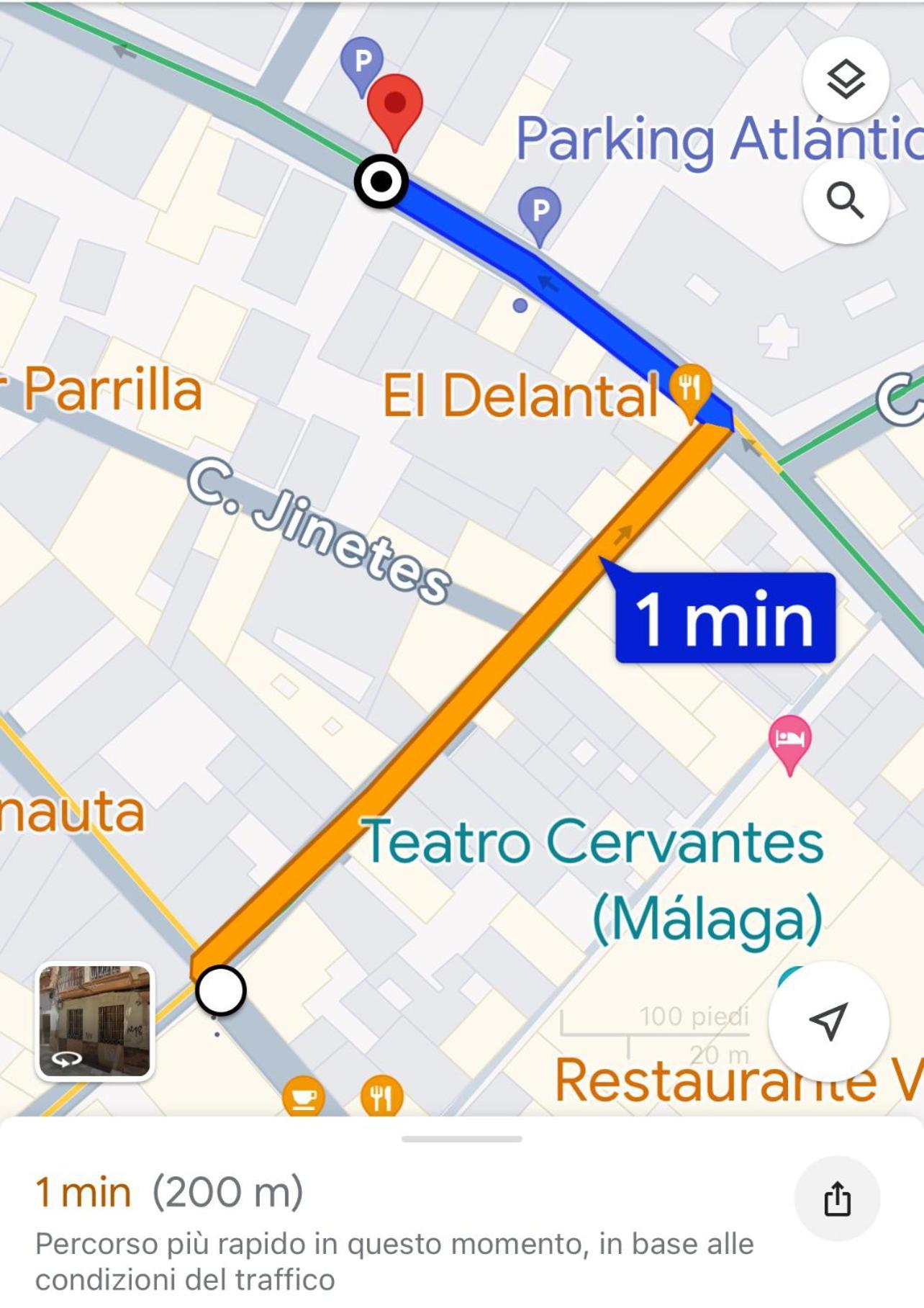The image size is (924, 1308).
Task: Search along the route
Action: pyautogui.click(x=846, y=200)
